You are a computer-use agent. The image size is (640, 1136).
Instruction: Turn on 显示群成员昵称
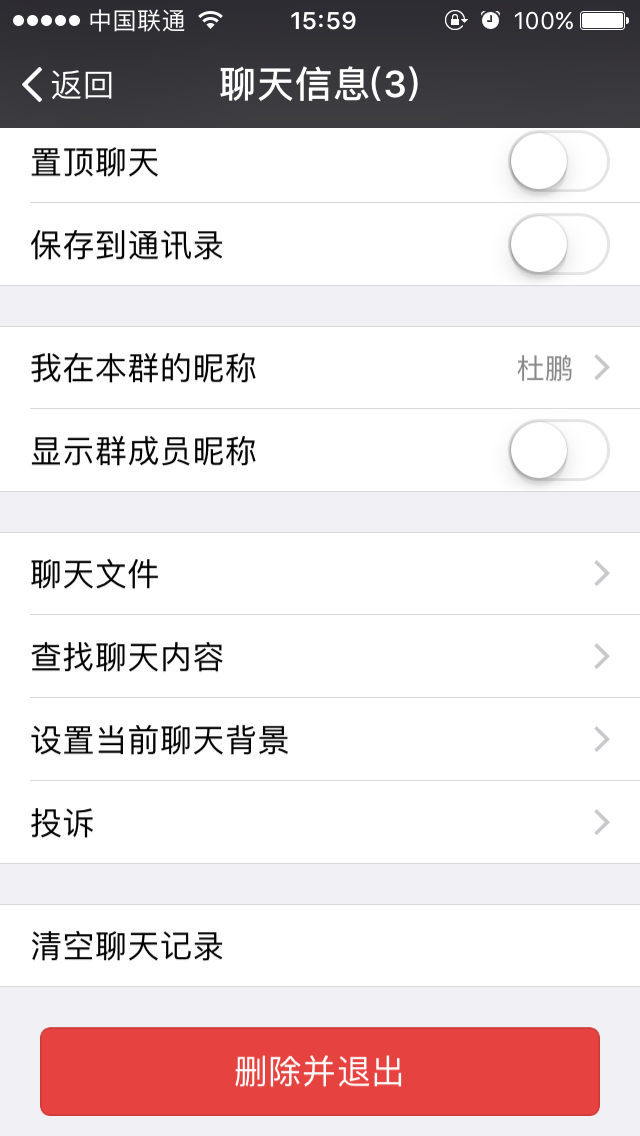click(559, 450)
